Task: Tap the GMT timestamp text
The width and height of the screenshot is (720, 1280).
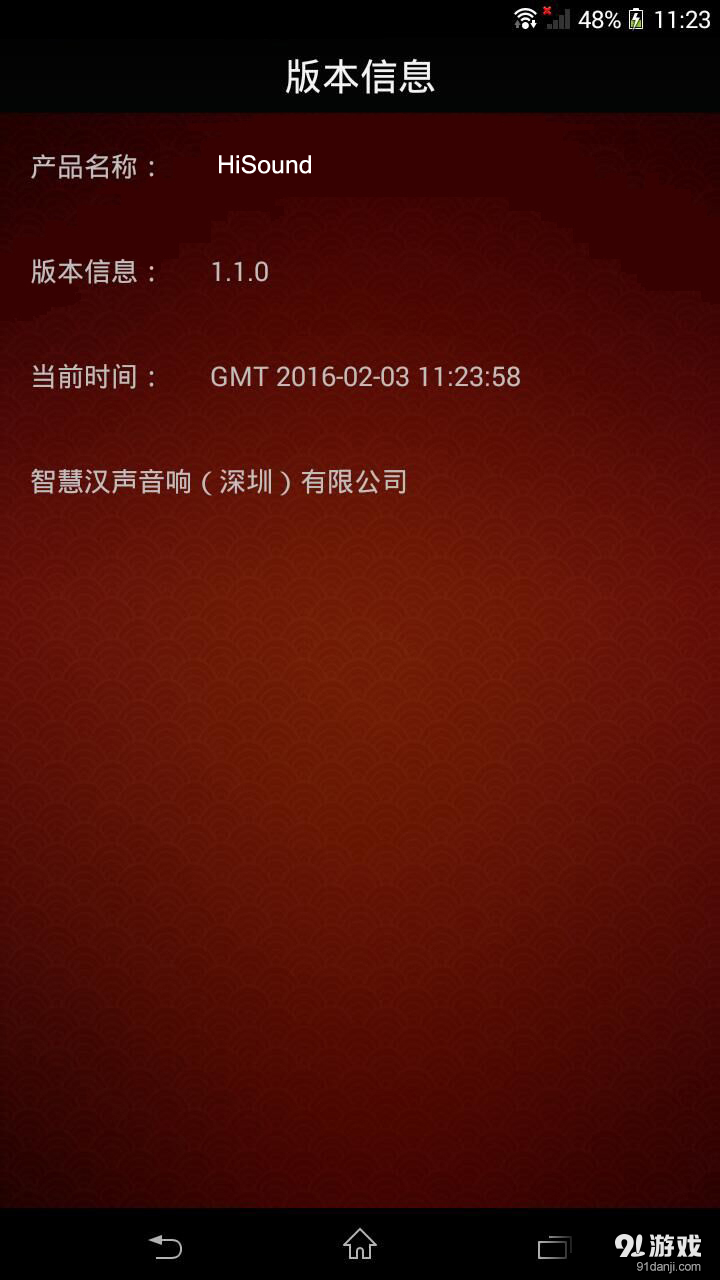Action: (364, 377)
